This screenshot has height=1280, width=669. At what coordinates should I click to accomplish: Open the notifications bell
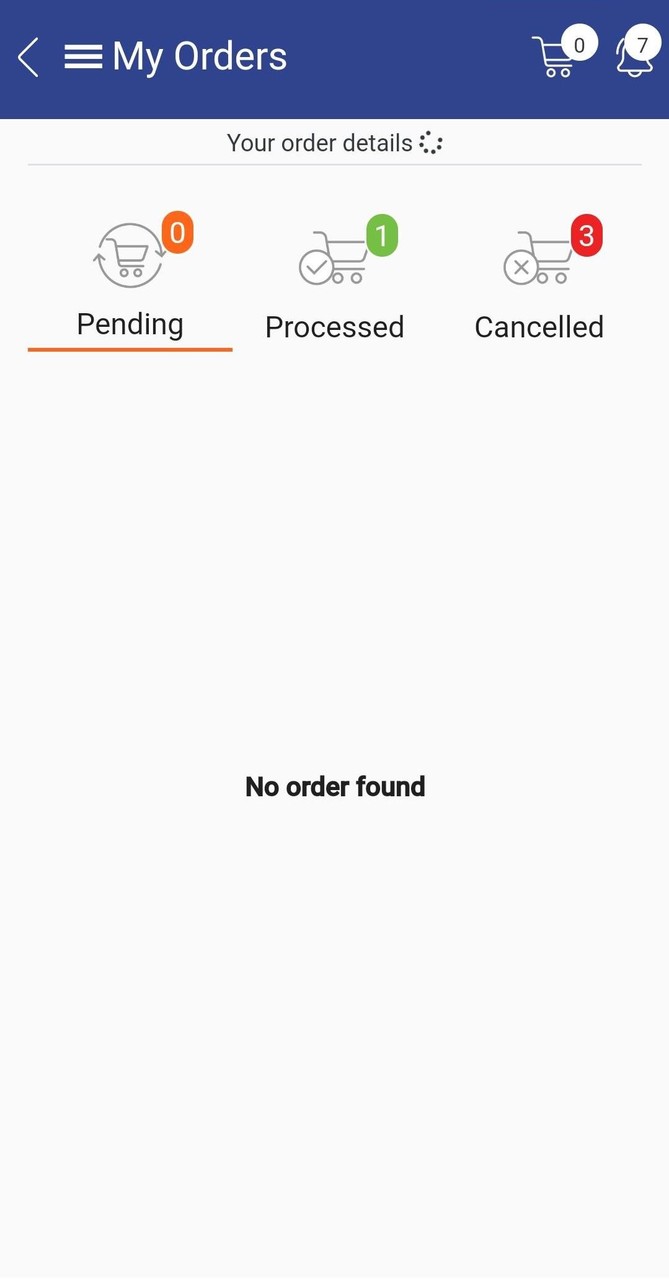pyautogui.click(x=634, y=56)
